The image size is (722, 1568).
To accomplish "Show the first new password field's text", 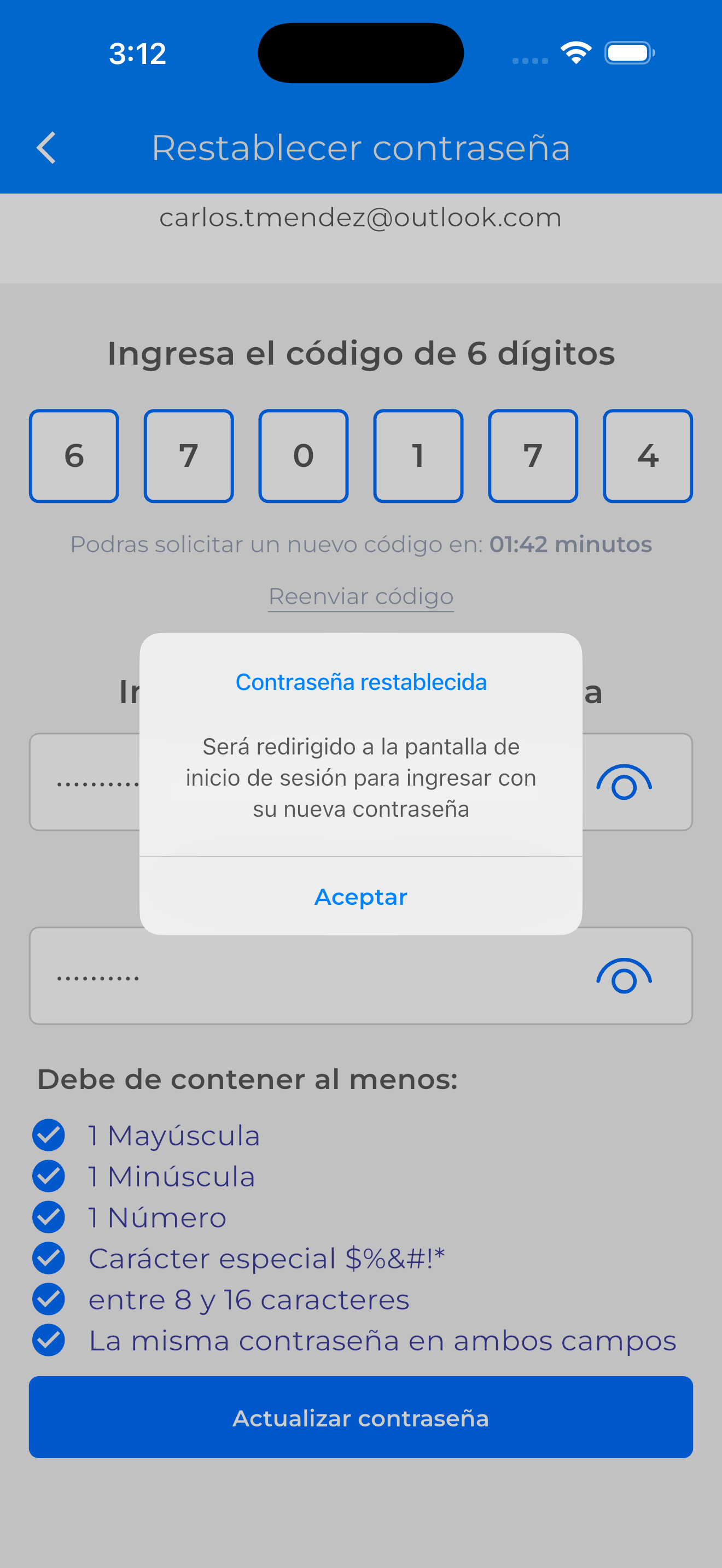I will [624, 782].
